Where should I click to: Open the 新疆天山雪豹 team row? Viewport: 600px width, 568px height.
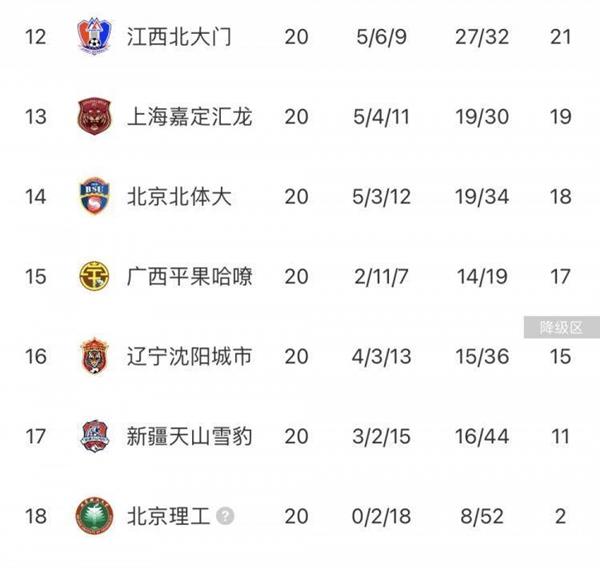click(189, 436)
